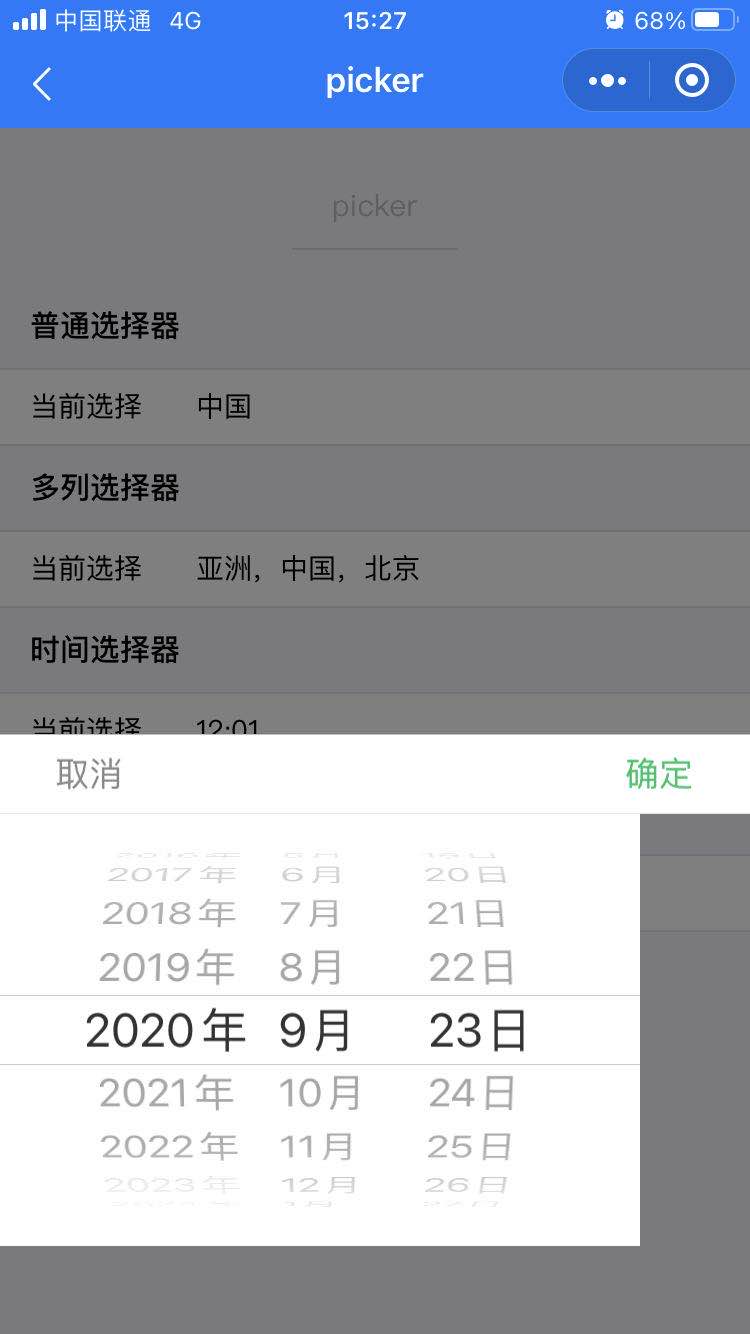Choose 7月 in the month column

[310, 913]
